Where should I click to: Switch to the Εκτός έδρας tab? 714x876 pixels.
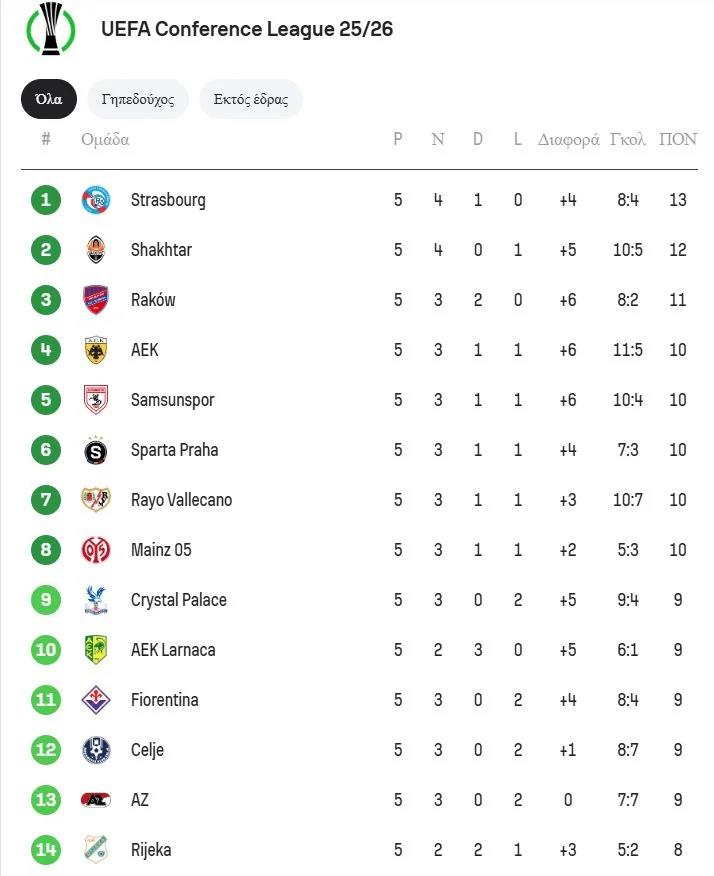pos(251,100)
